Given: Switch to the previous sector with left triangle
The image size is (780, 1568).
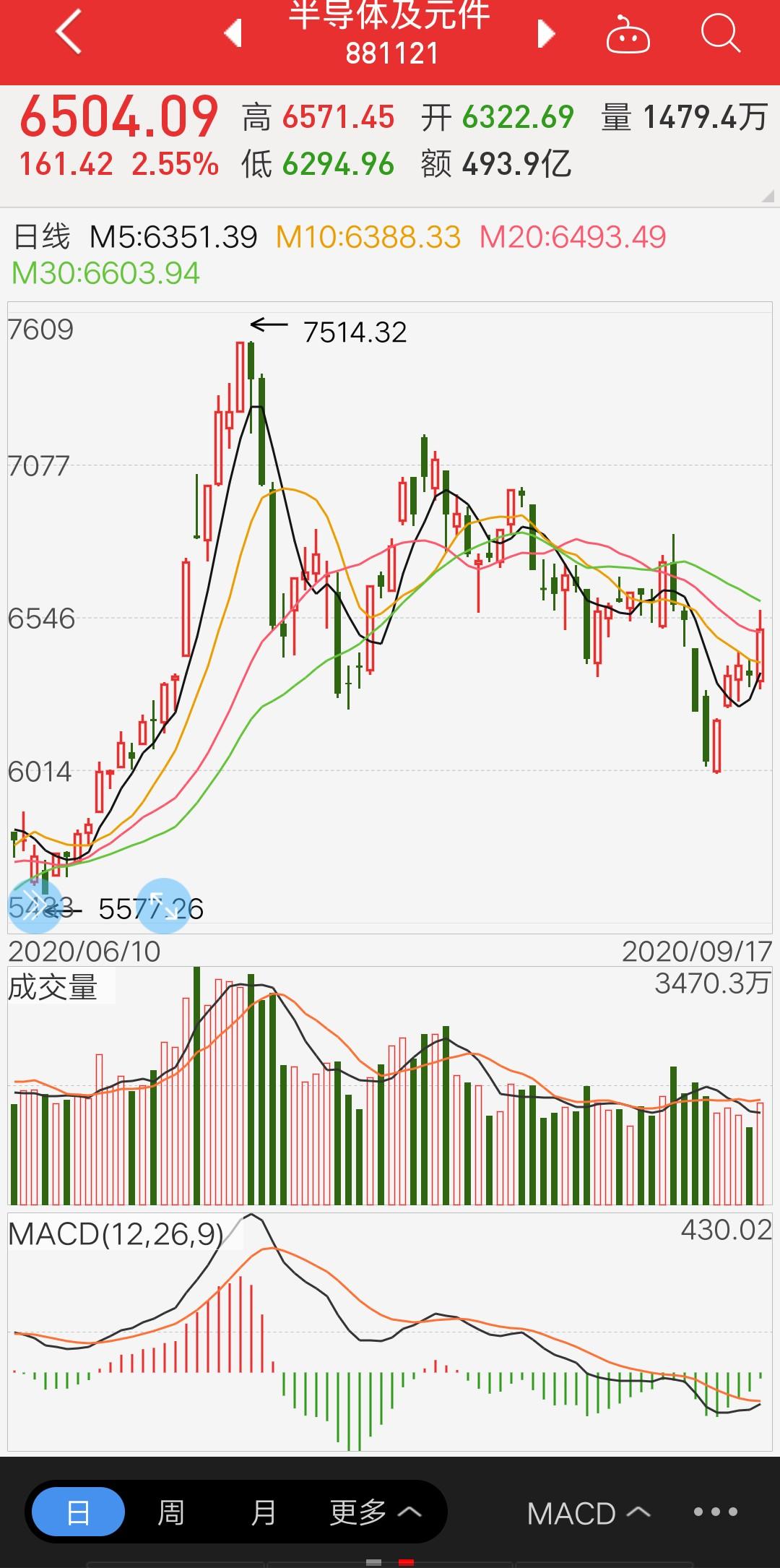Looking at the screenshot, I should [x=233, y=33].
